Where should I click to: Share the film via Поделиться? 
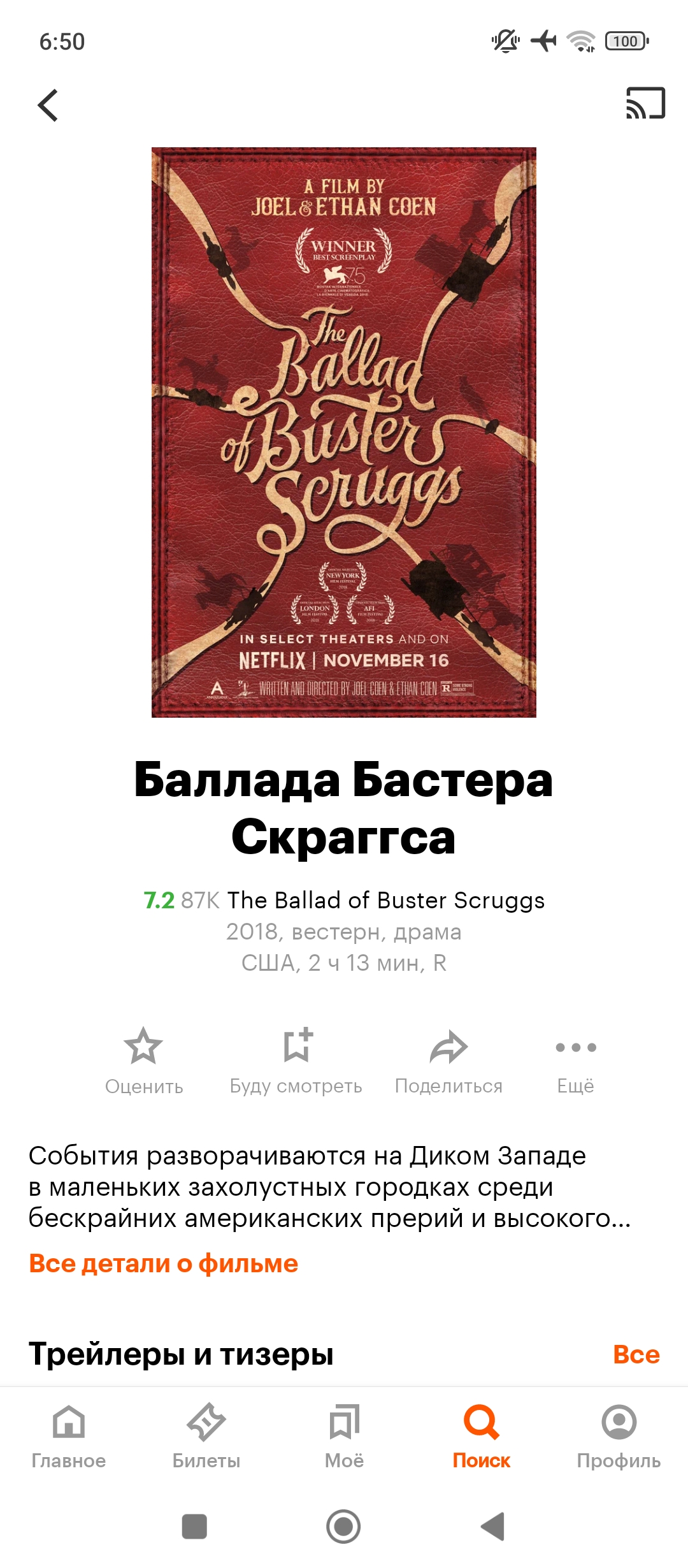click(448, 1061)
